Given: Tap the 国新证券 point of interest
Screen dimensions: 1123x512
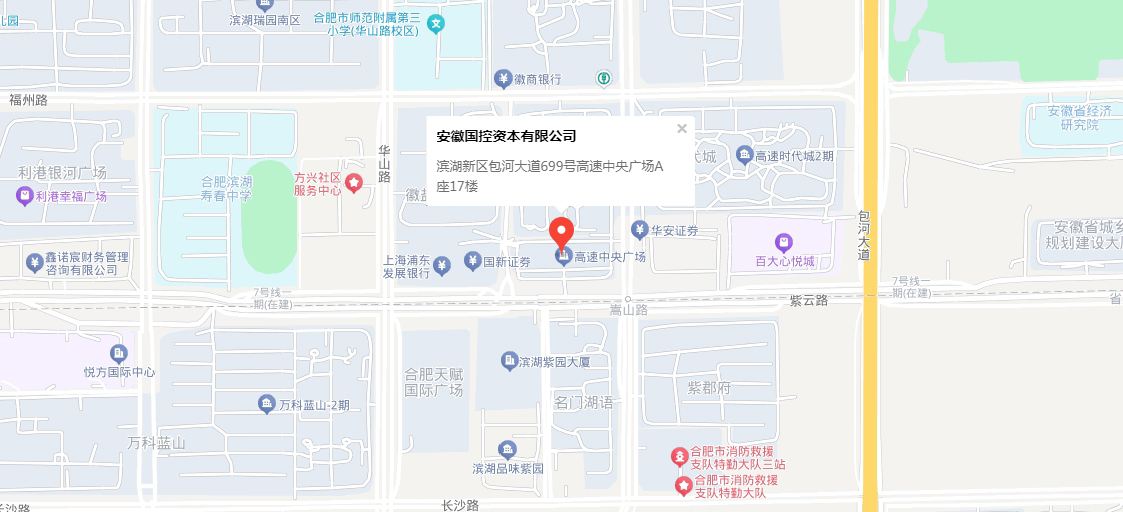Looking at the screenshot, I should (x=472, y=262).
